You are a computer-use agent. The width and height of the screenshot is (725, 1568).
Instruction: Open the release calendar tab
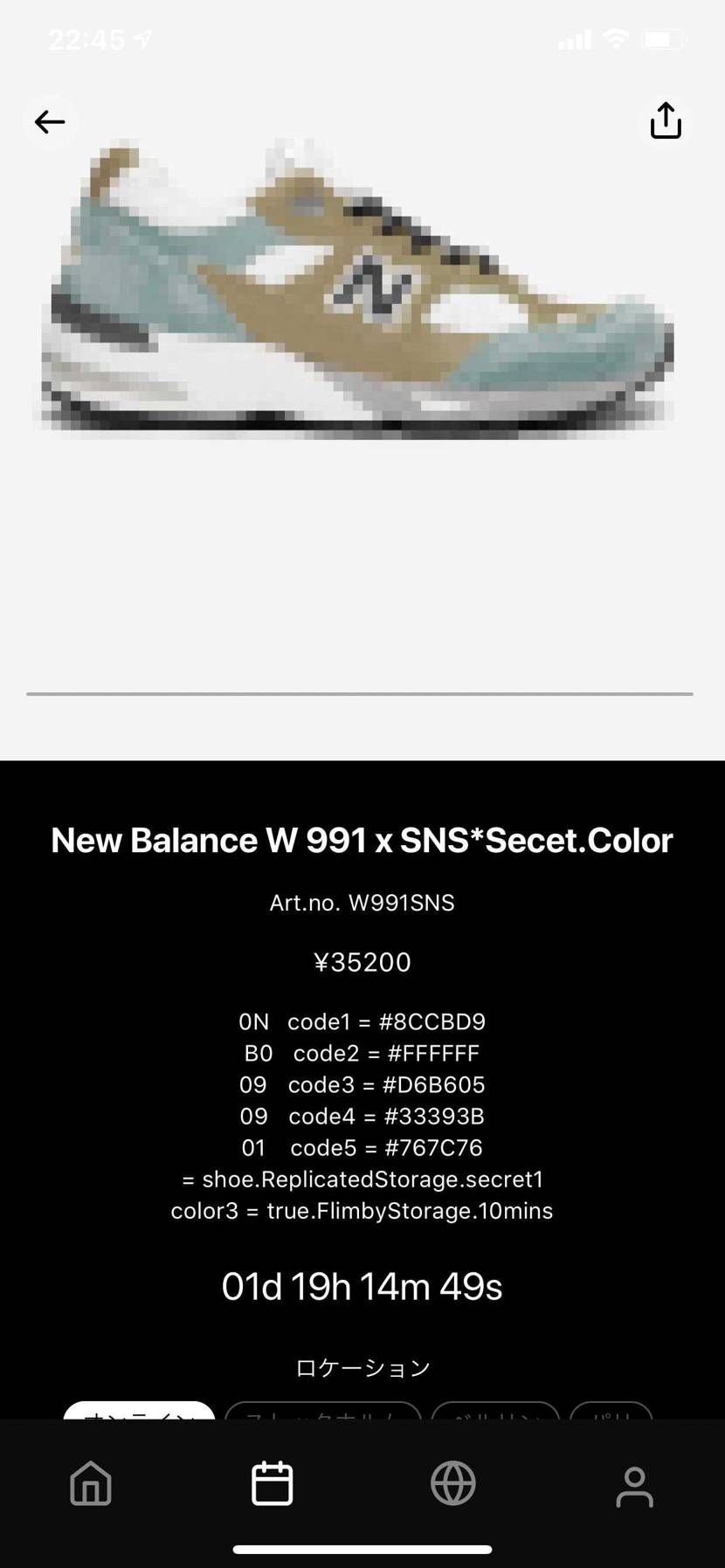(x=273, y=1483)
